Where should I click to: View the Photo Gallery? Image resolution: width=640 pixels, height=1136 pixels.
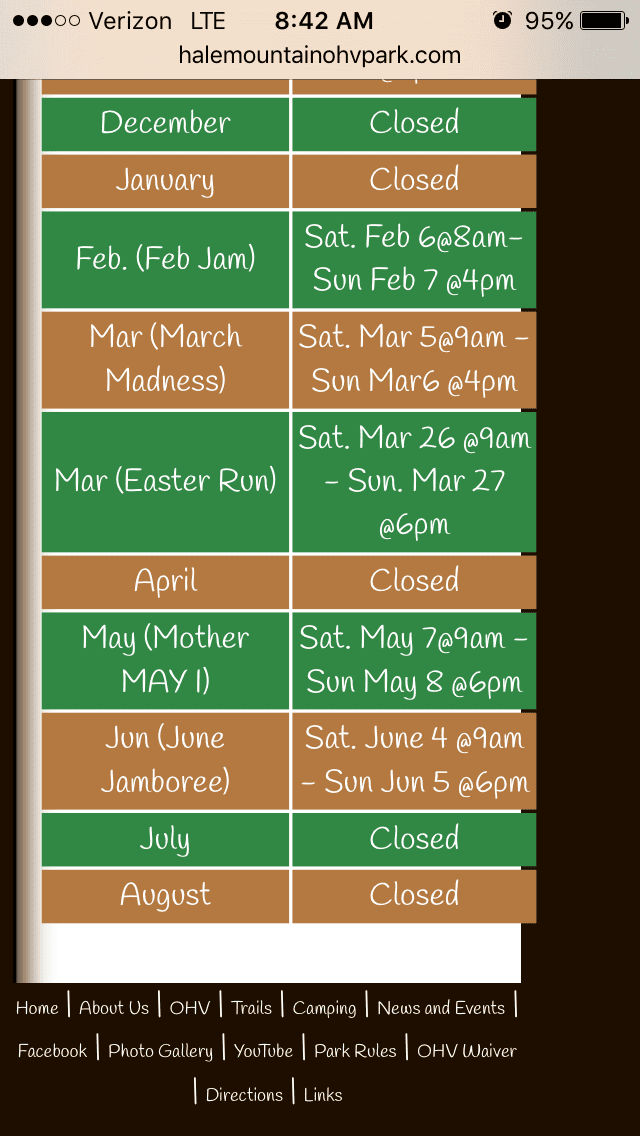pyautogui.click(x=160, y=1051)
